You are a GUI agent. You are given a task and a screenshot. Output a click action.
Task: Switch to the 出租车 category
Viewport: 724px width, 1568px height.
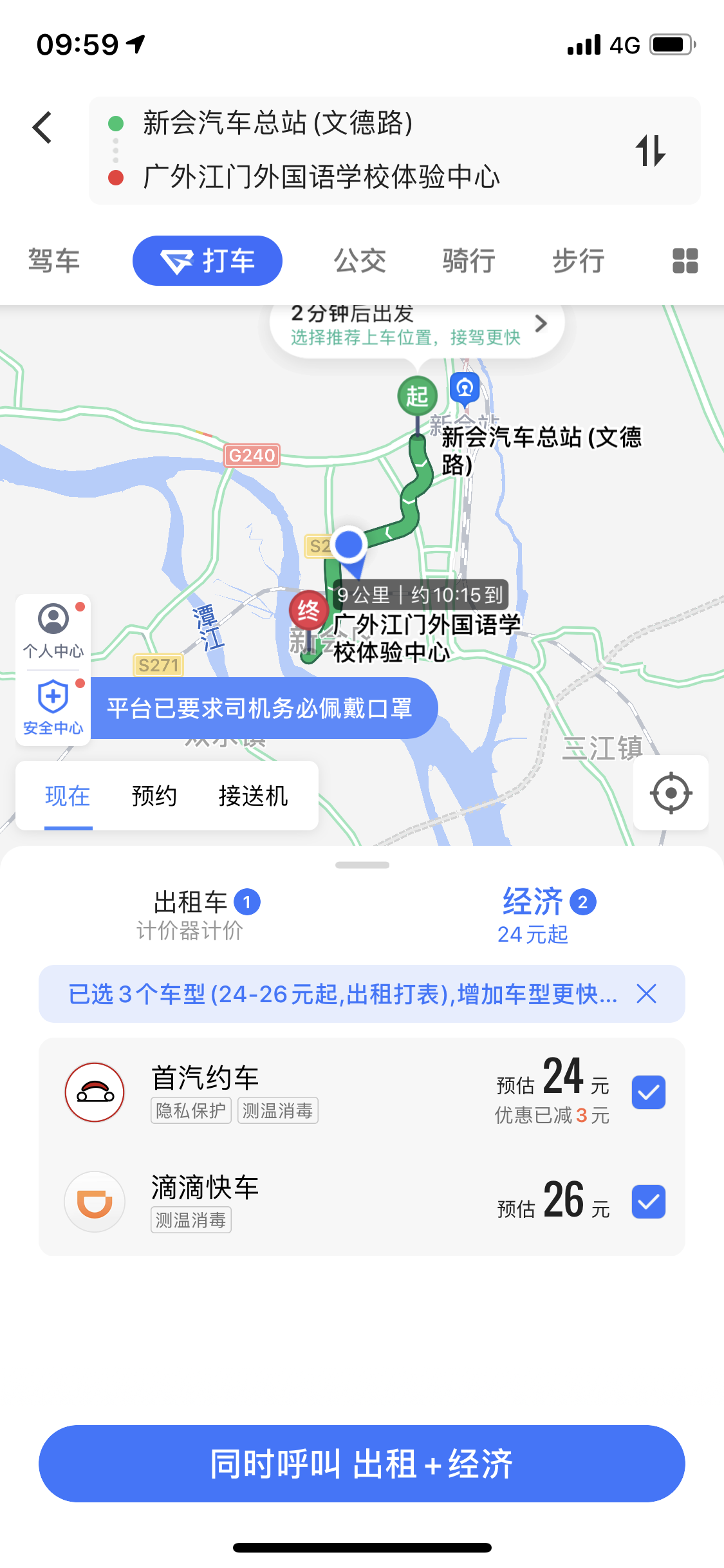click(x=191, y=914)
